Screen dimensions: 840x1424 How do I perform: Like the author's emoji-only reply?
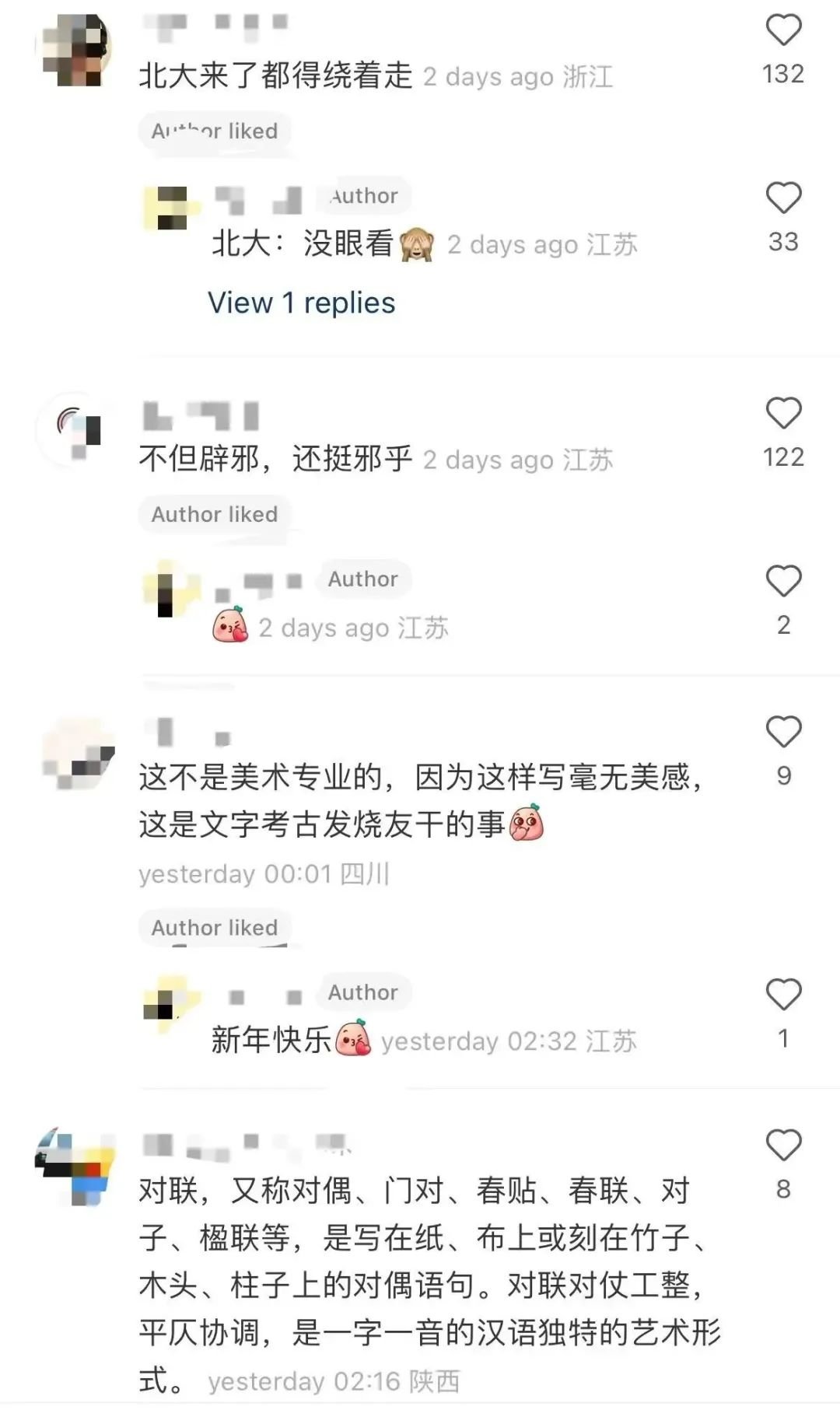[x=783, y=582]
